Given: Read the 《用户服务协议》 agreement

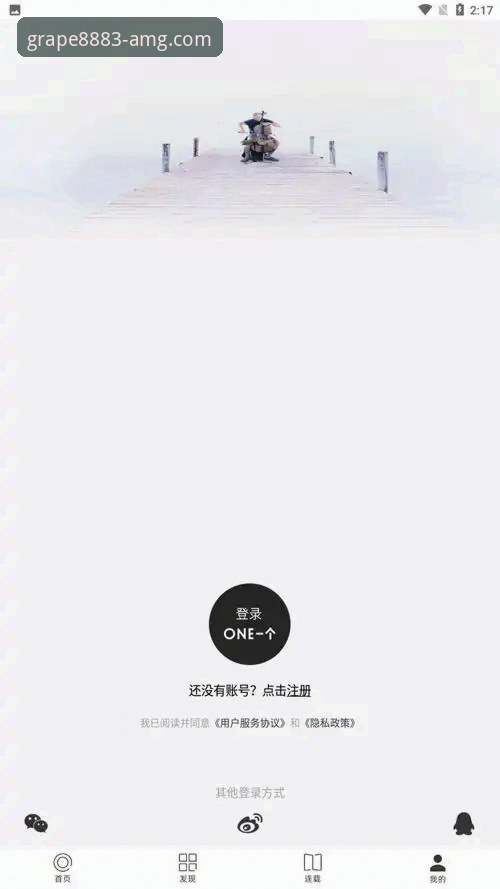Looking at the screenshot, I should point(249,723).
